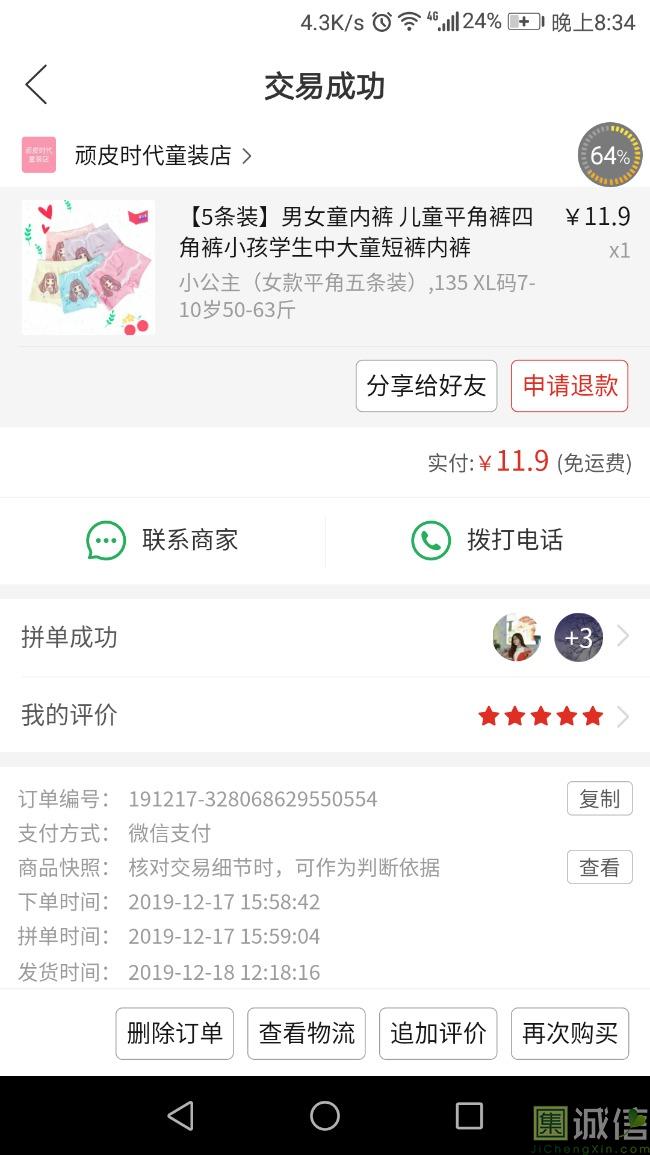Open the 拼单成功 group details row

tap(324, 637)
